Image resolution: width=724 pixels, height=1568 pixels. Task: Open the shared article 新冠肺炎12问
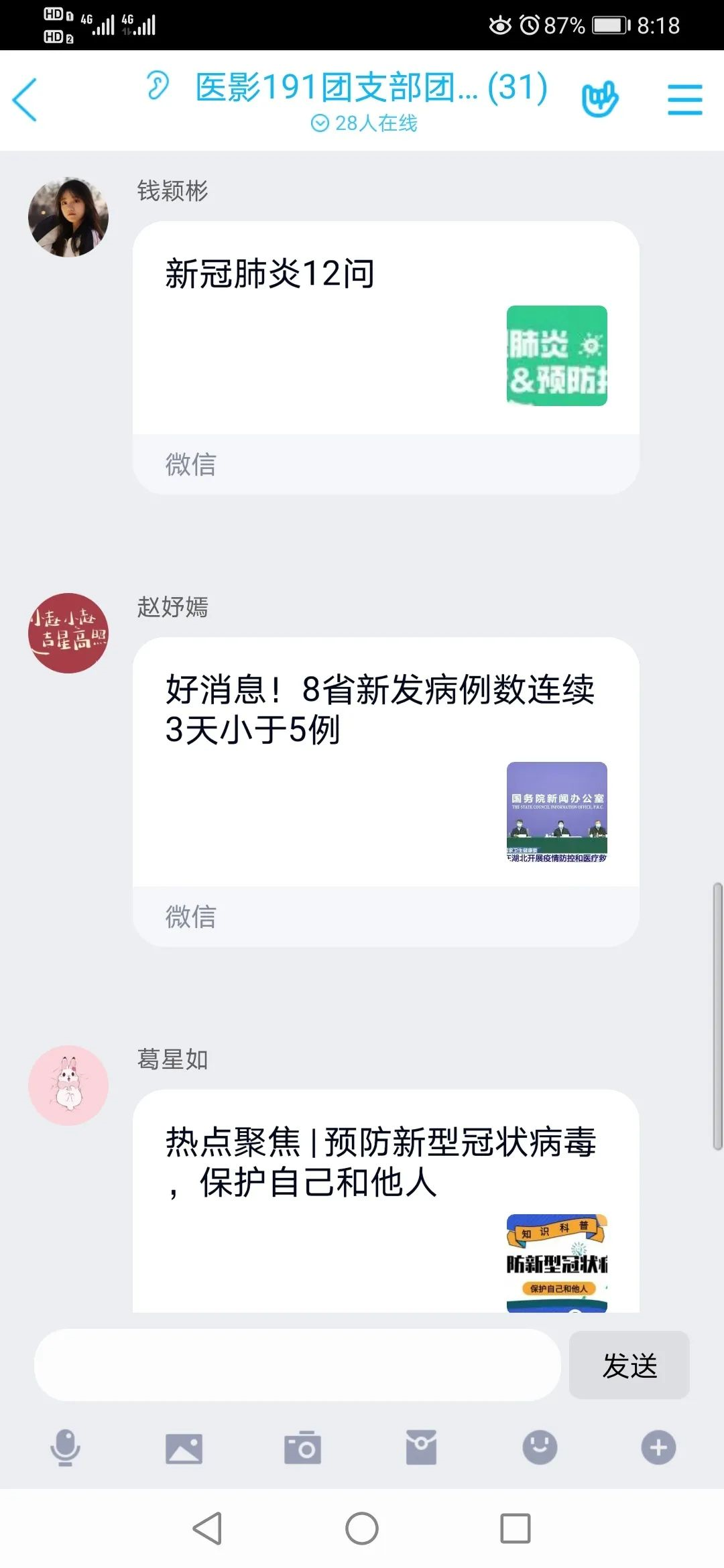pyautogui.click(x=385, y=335)
